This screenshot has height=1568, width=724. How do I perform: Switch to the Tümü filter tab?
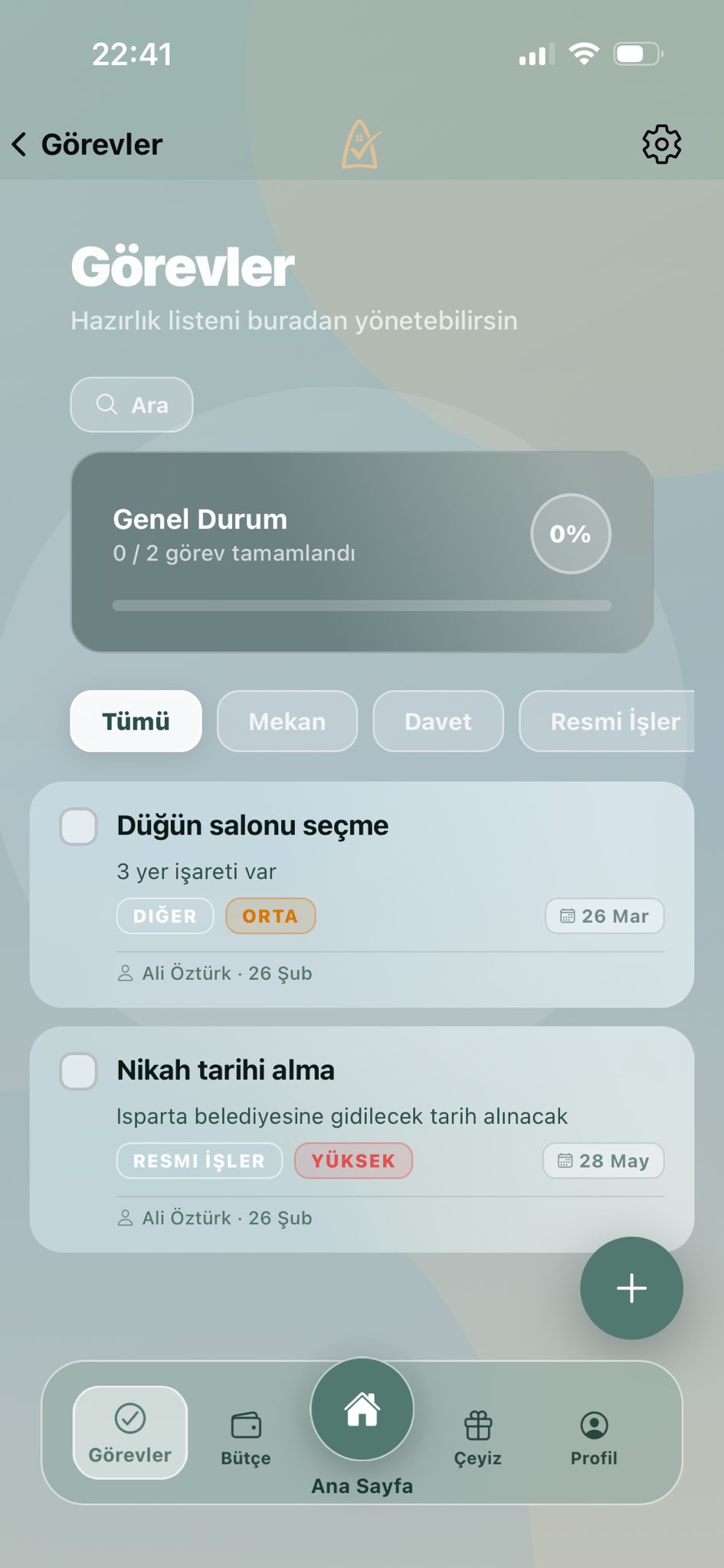tap(135, 720)
